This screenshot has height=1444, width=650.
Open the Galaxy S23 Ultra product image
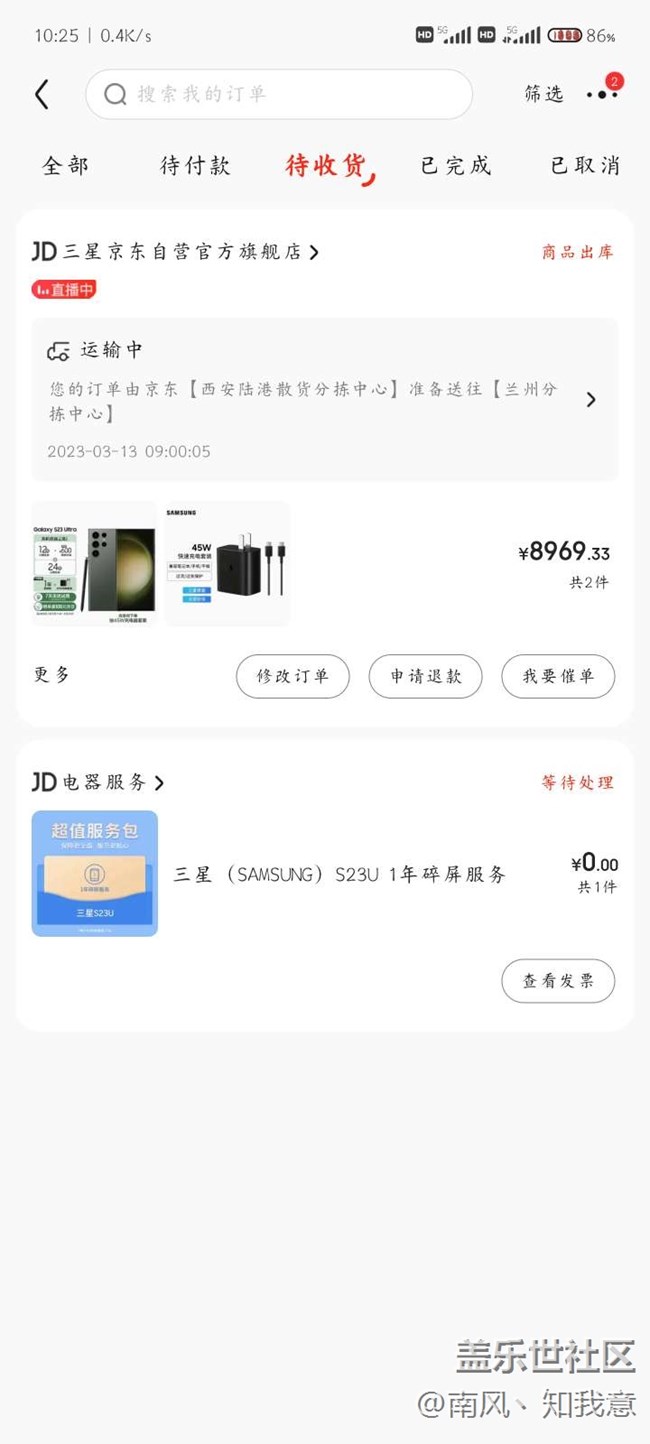(x=94, y=564)
